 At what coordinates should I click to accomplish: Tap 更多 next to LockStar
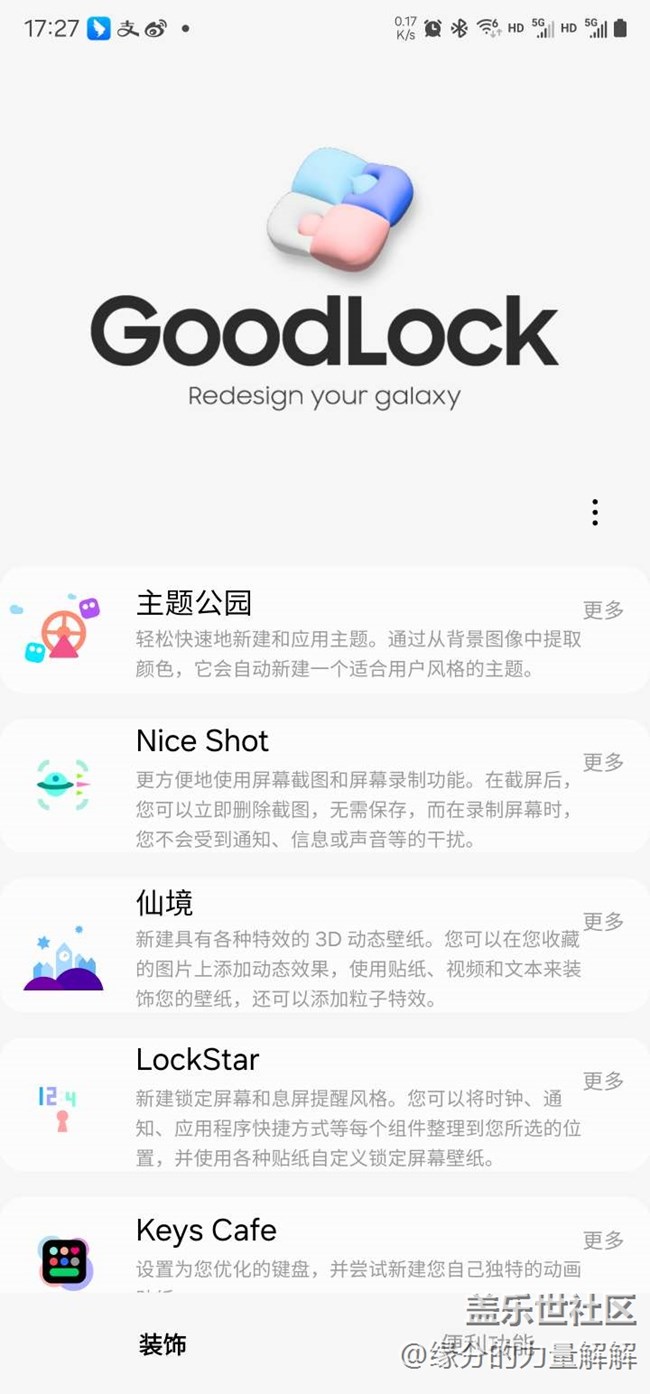tap(603, 1080)
